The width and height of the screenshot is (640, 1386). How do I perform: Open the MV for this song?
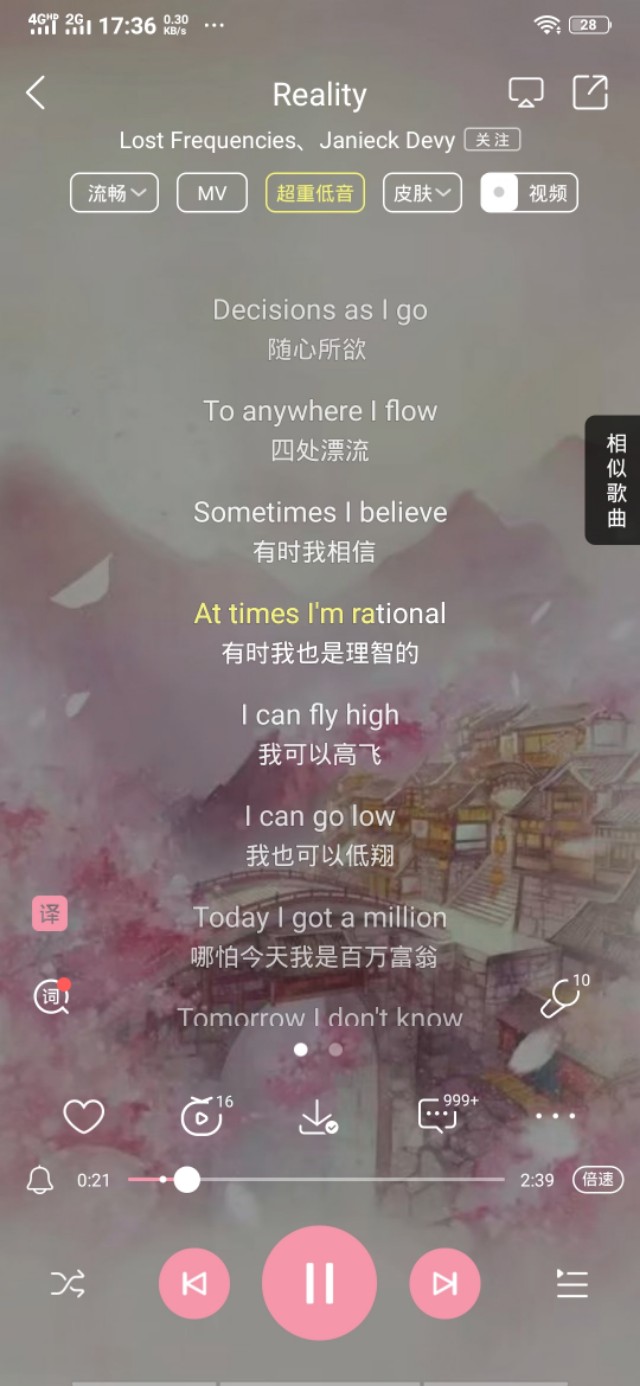212,193
